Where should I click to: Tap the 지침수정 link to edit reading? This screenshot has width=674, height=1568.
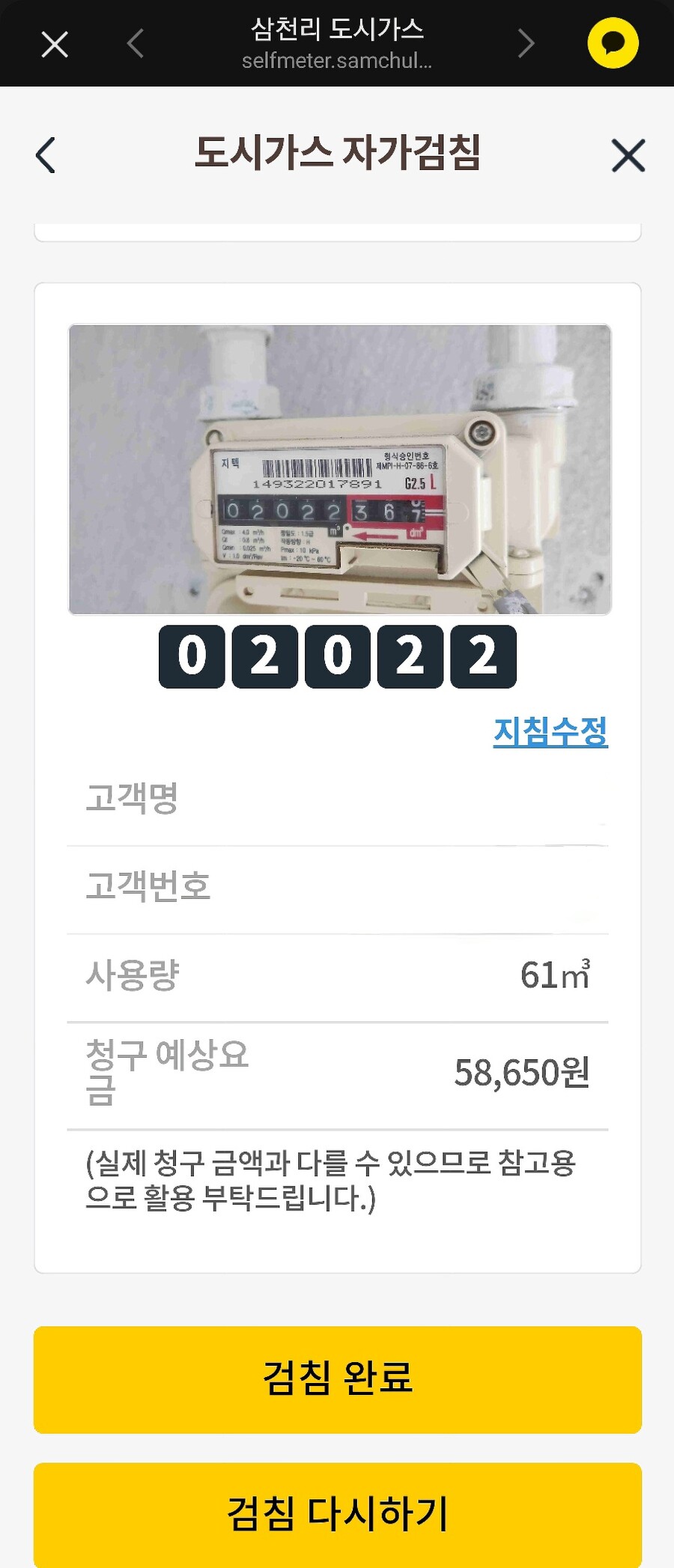pyautogui.click(x=550, y=731)
